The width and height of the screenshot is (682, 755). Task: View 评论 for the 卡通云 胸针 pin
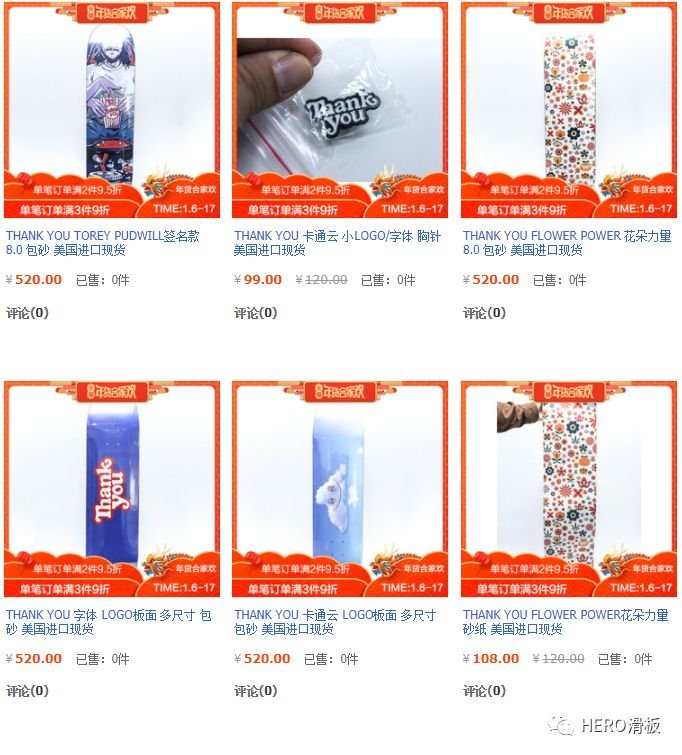coord(255,313)
